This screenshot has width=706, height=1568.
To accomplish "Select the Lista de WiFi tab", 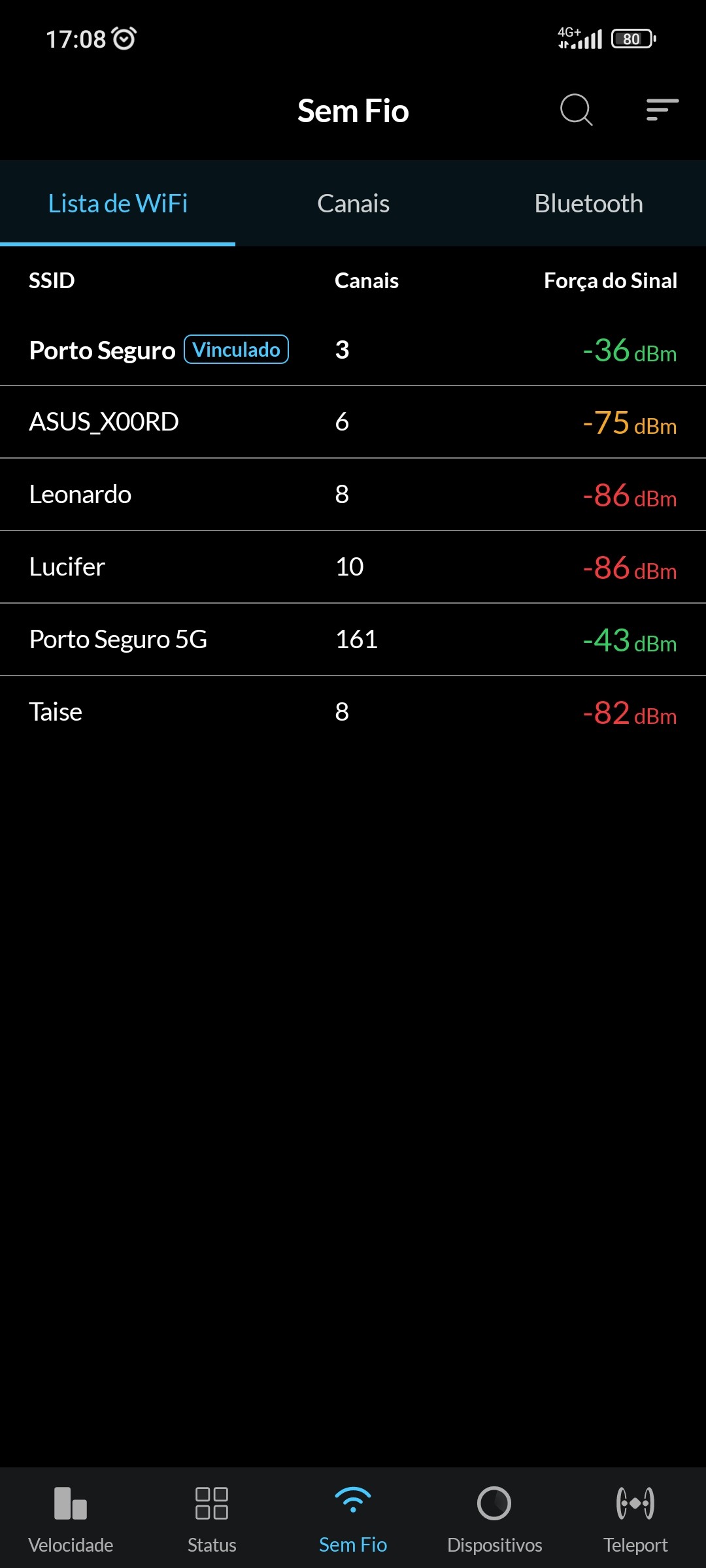I will point(118,204).
